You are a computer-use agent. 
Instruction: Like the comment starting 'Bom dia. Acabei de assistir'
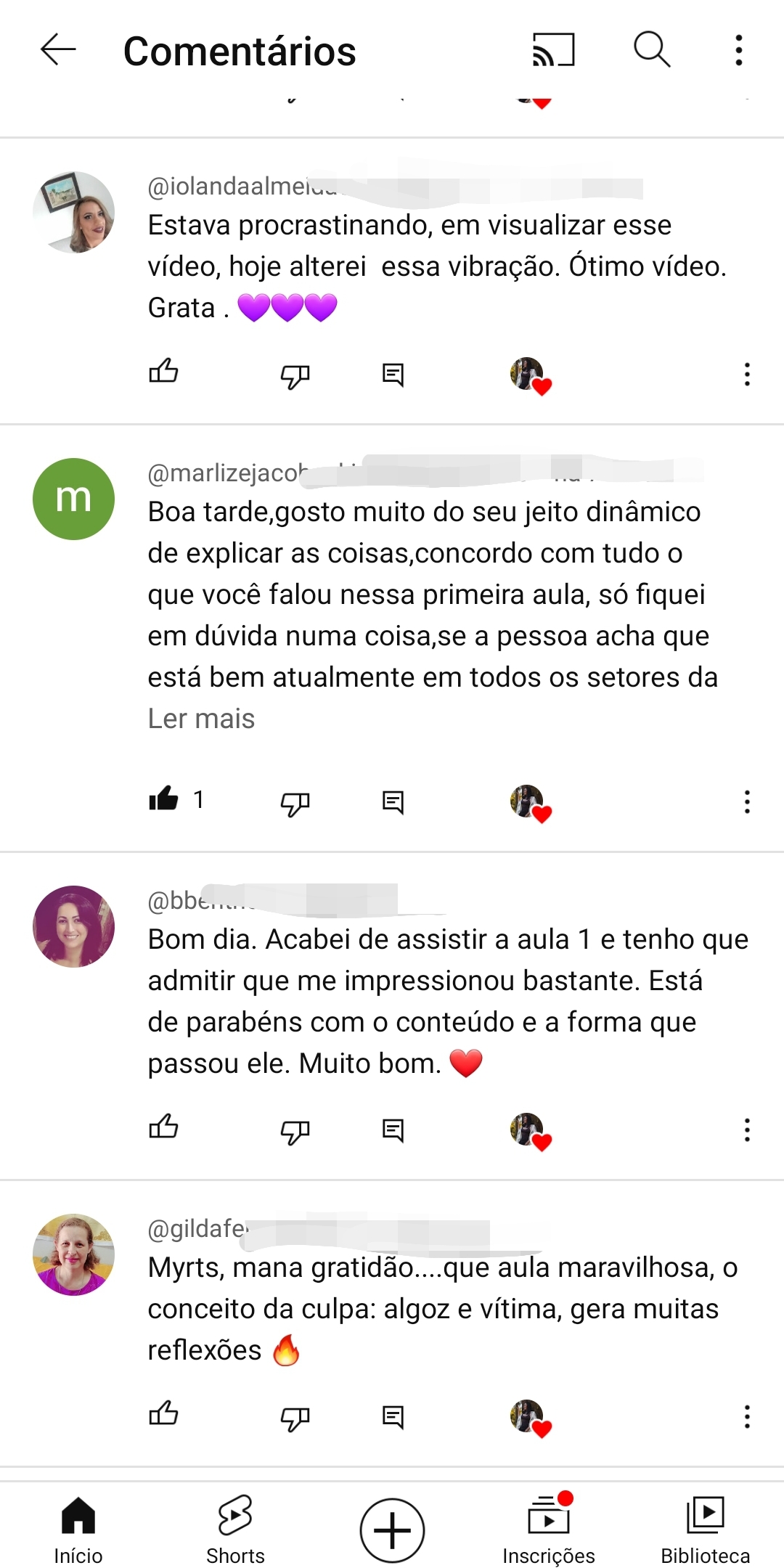(x=163, y=1129)
